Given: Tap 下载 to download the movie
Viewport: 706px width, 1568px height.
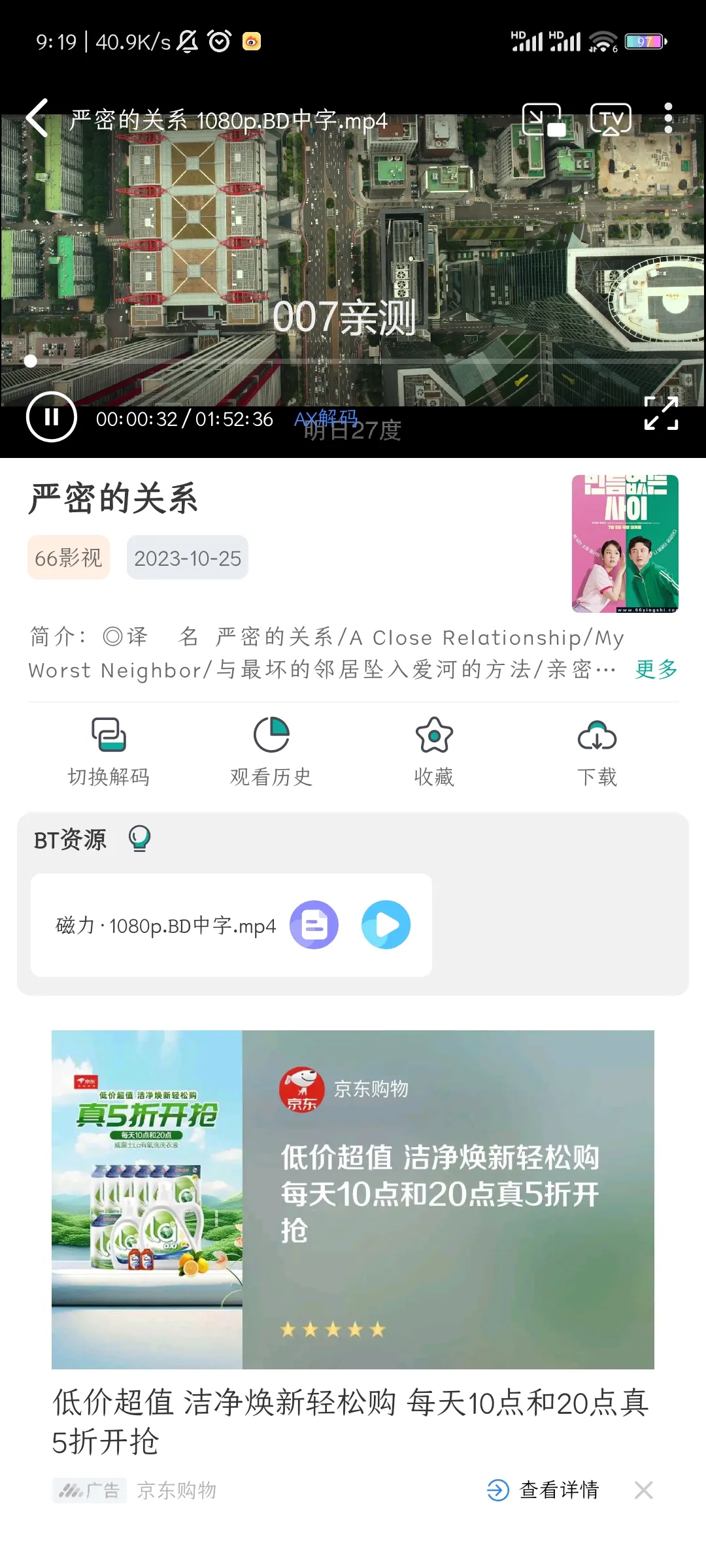Looking at the screenshot, I should click(597, 751).
